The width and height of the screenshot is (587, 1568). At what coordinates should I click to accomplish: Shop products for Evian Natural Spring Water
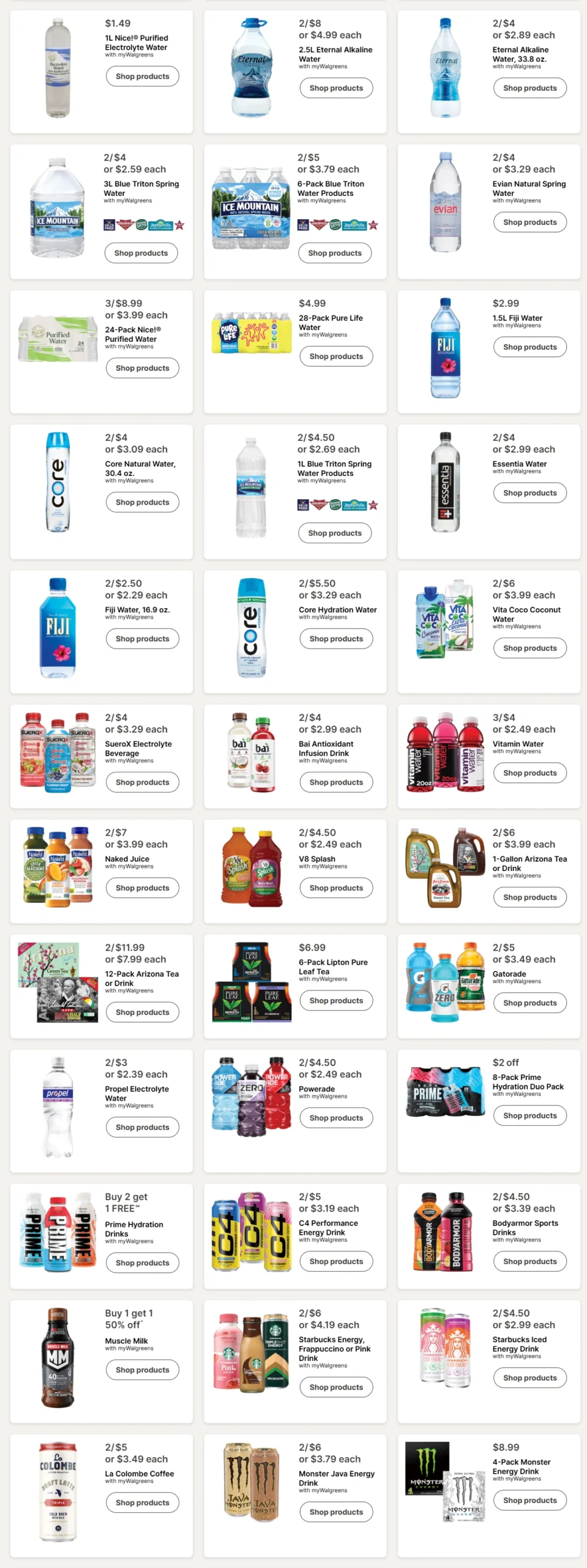(529, 222)
